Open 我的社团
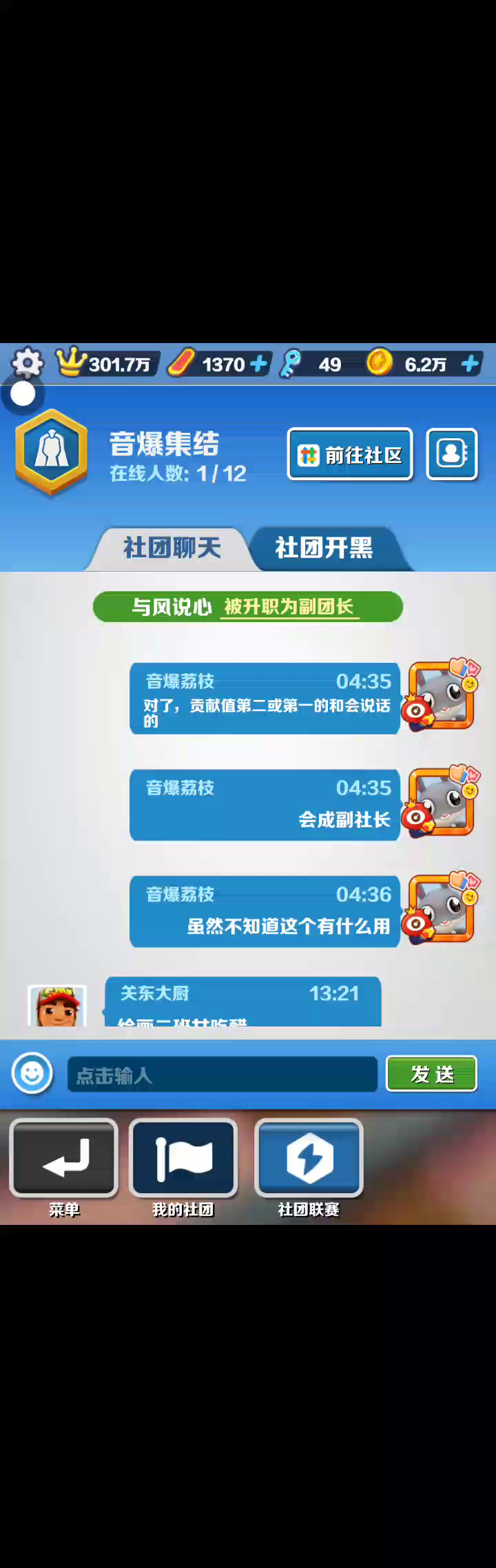496x1568 pixels. pyautogui.click(x=183, y=1159)
